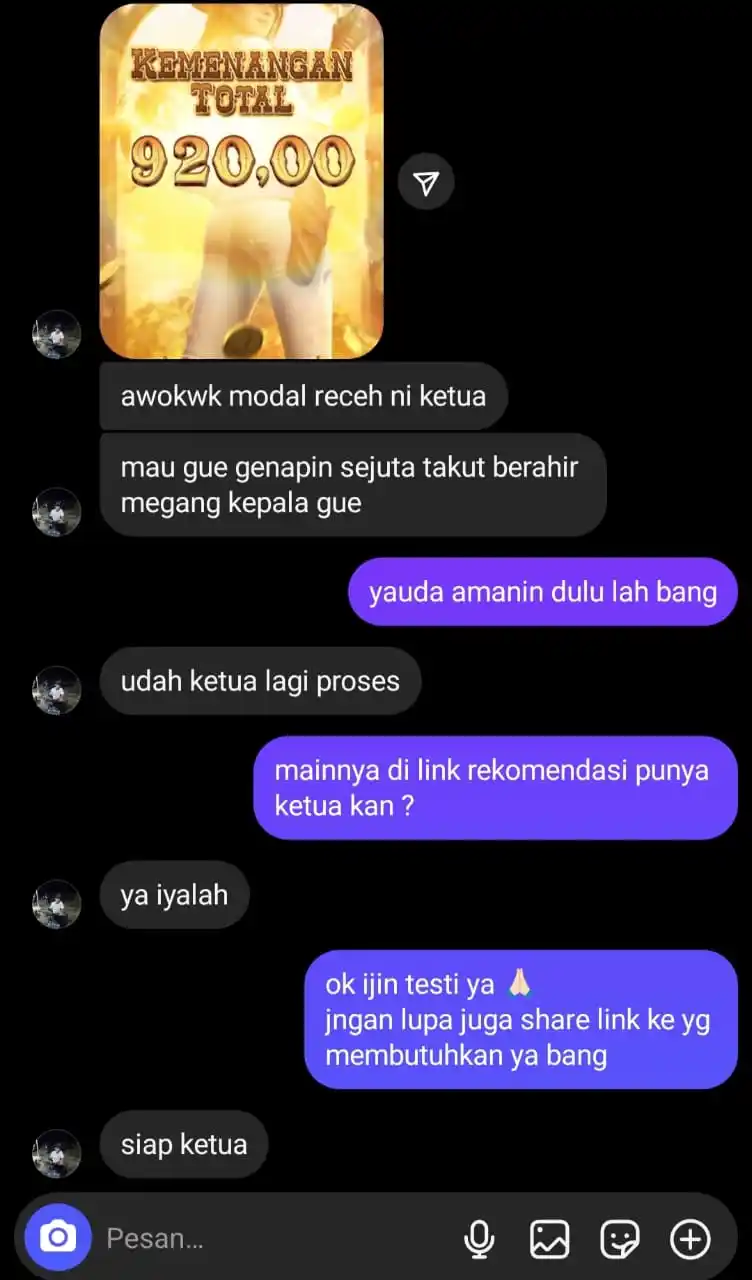Open the Kemenangan Total 920,00 image

pyautogui.click(x=241, y=180)
